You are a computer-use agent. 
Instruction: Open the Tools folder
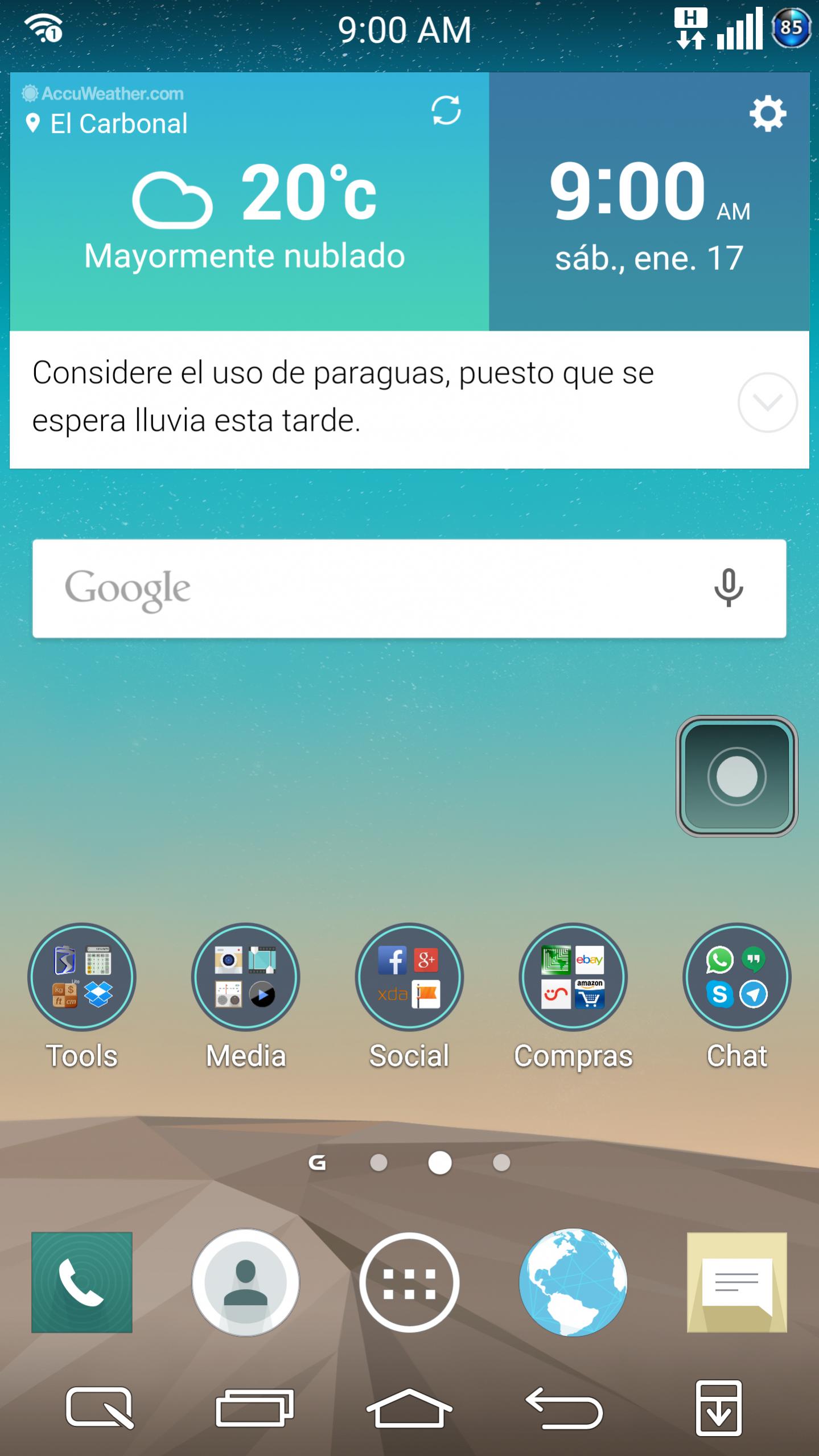(82, 977)
